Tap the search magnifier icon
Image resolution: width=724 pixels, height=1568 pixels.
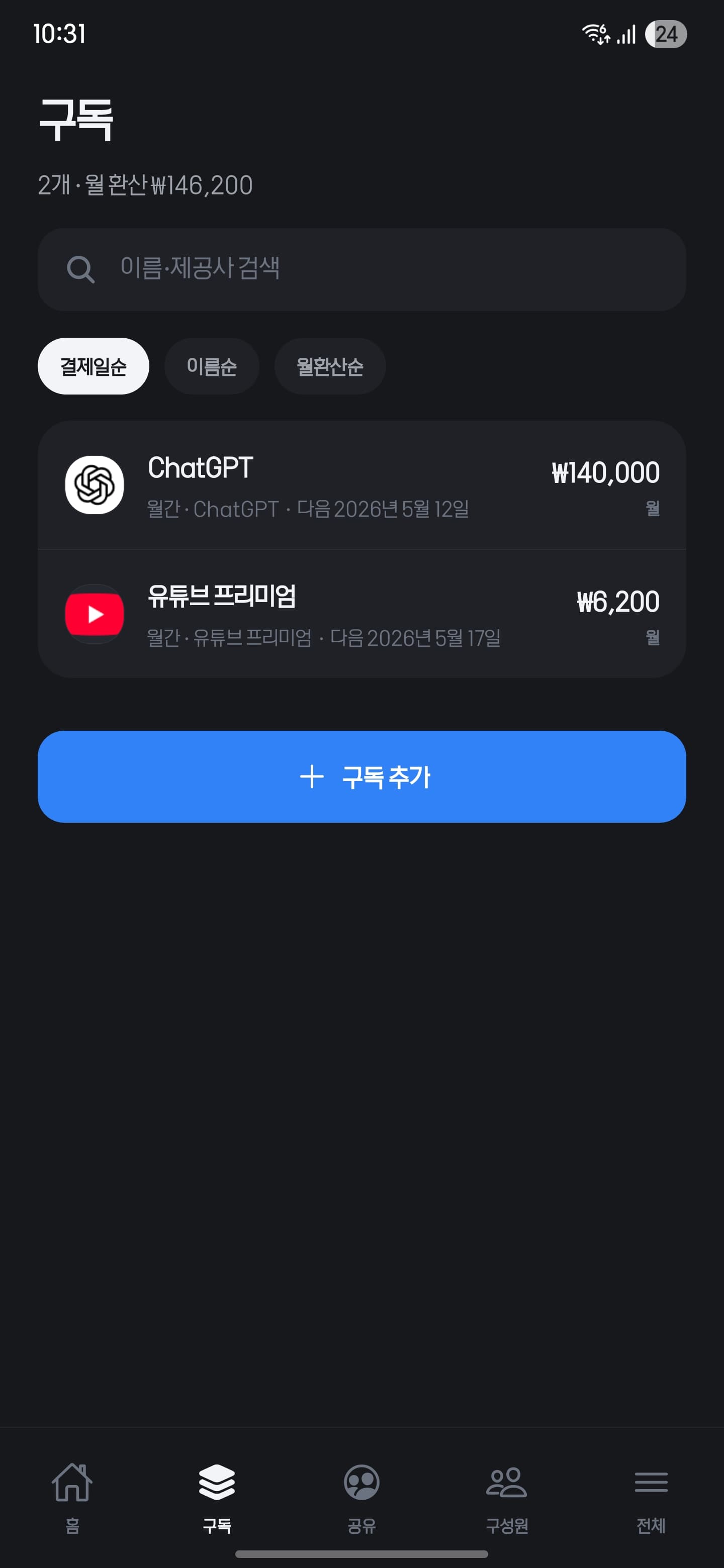click(81, 270)
